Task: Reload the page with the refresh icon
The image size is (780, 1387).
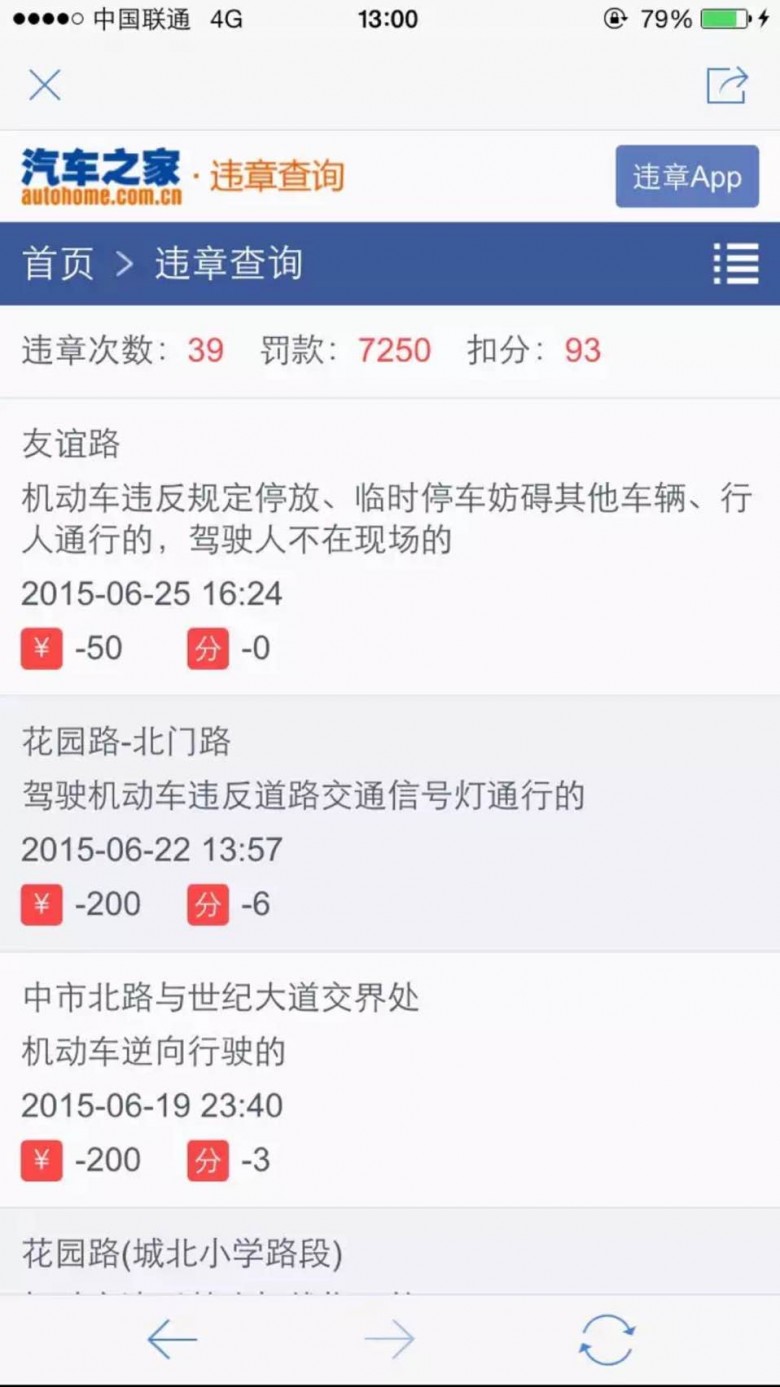Action: pyautogui.click(x=607, y=1339)
